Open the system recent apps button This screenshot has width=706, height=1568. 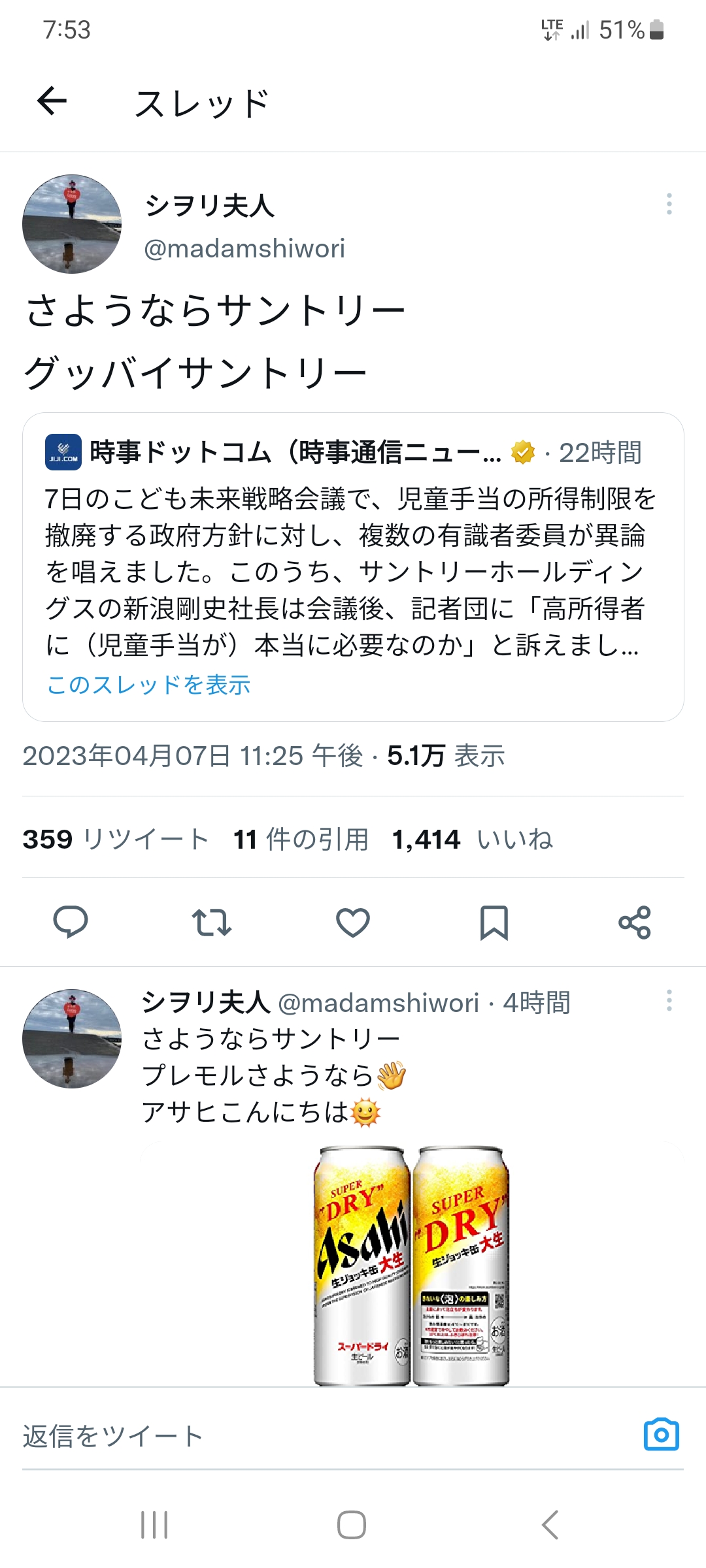pyautogui.click(x=154, y=1525)
